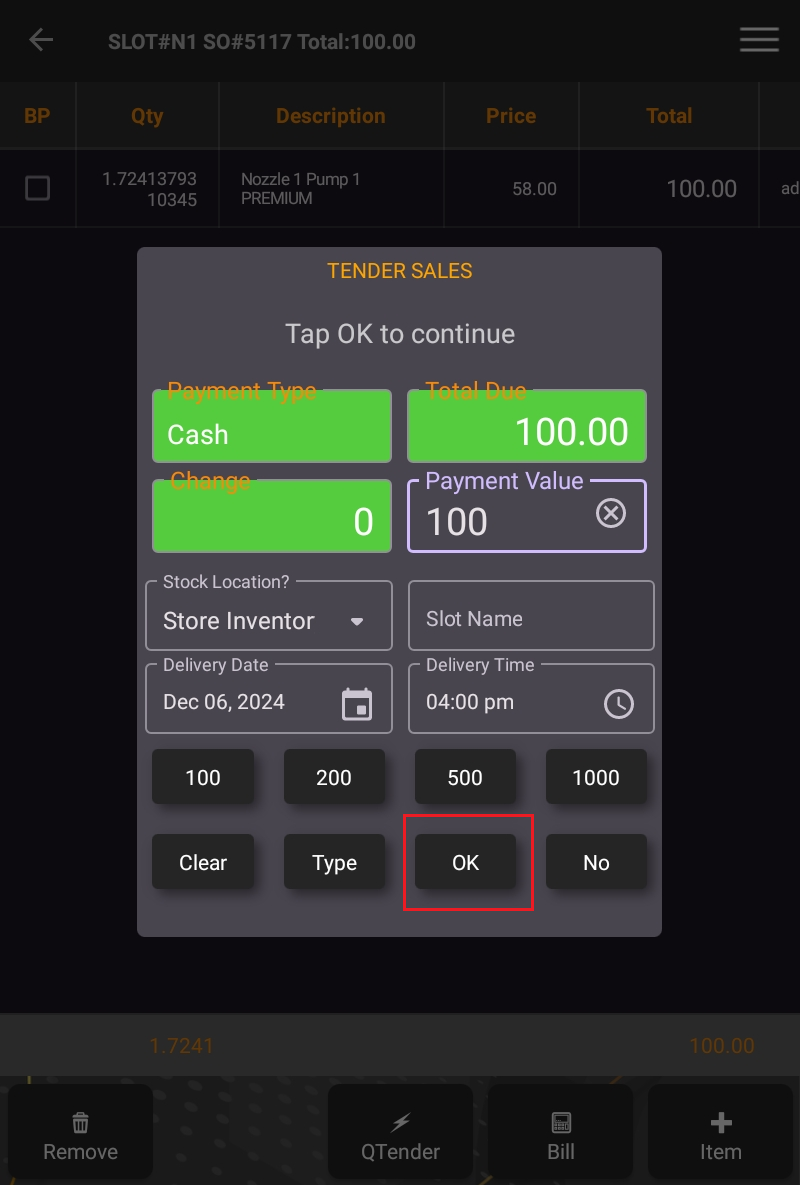
Task: Open the hamburger menu
Action: click(759, 40)
